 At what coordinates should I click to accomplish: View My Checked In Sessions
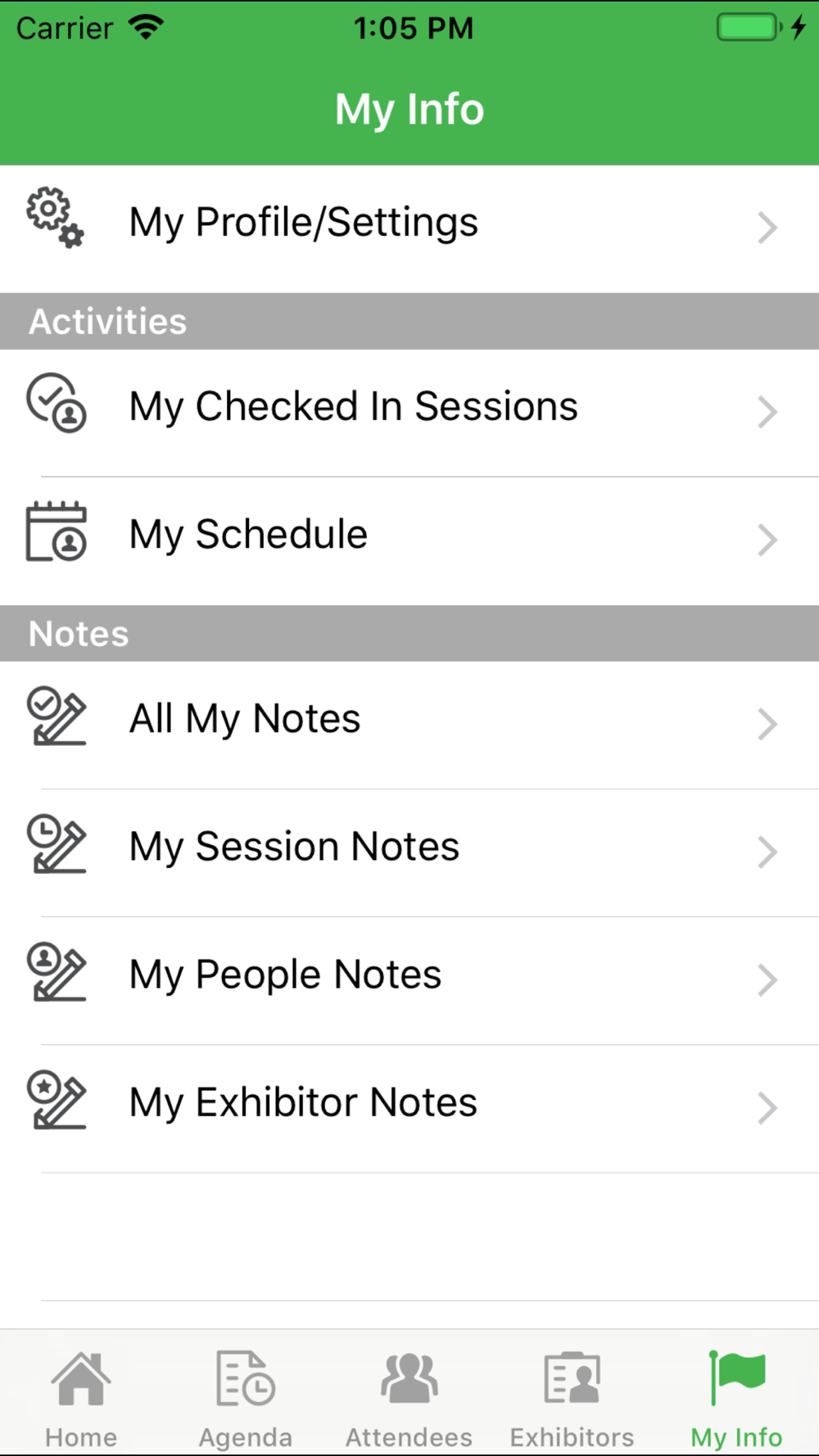pyautogui.click(x=409, y=407)
